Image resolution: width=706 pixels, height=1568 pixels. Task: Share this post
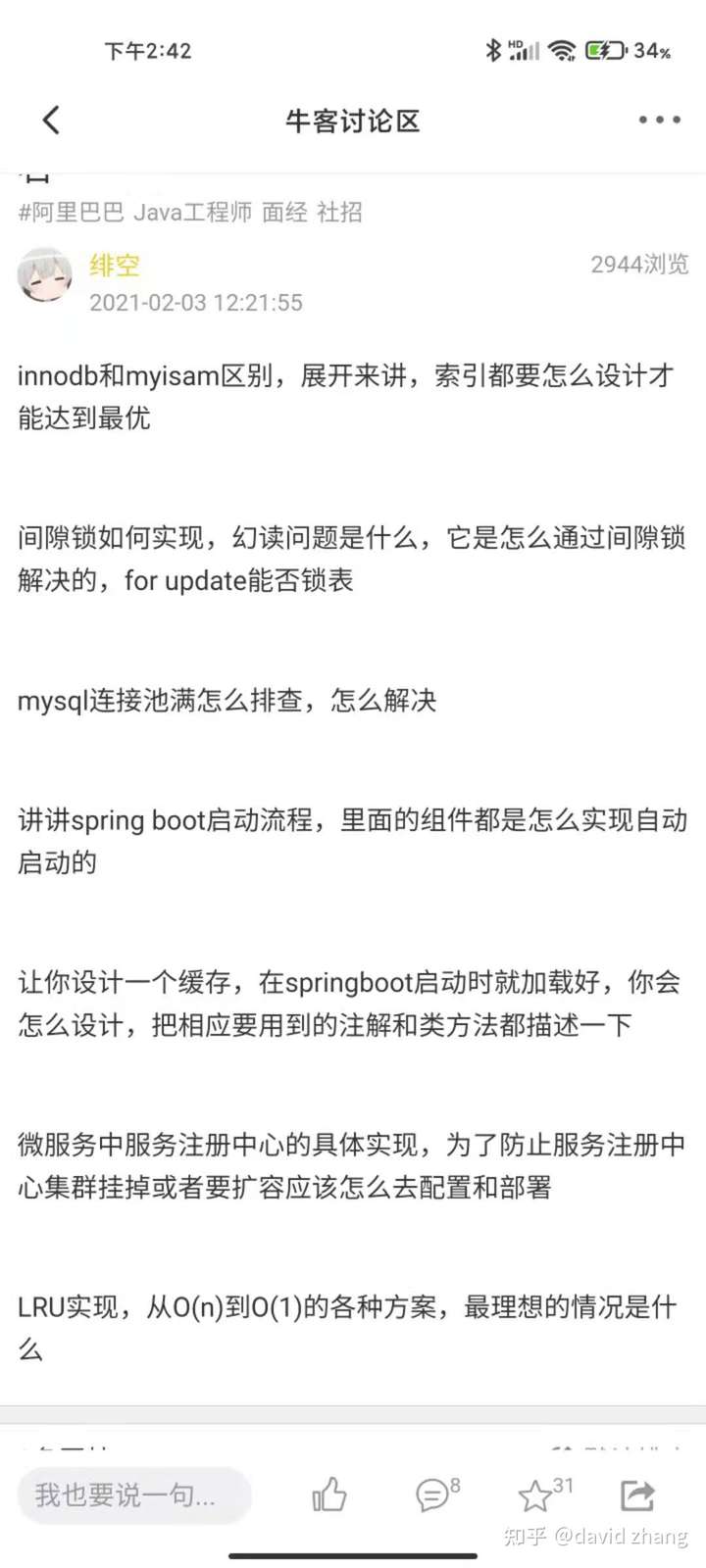[637, 1494]
